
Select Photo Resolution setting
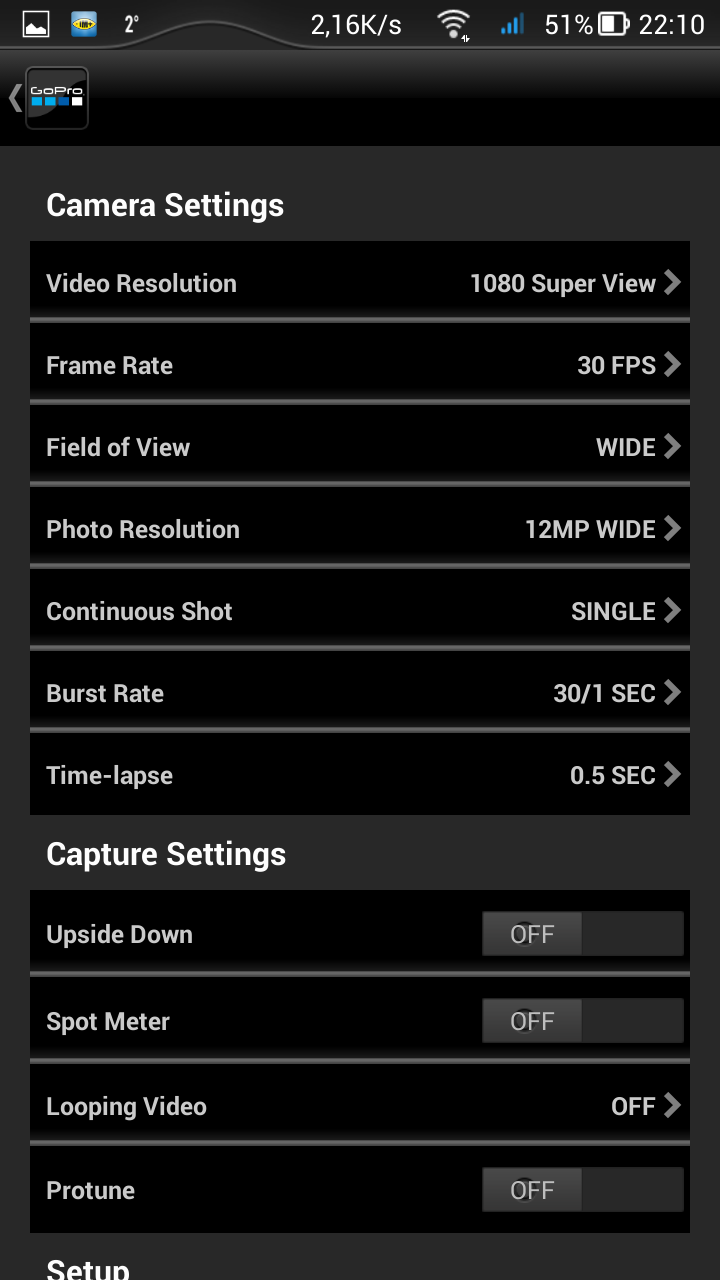[x=360, y=529]
